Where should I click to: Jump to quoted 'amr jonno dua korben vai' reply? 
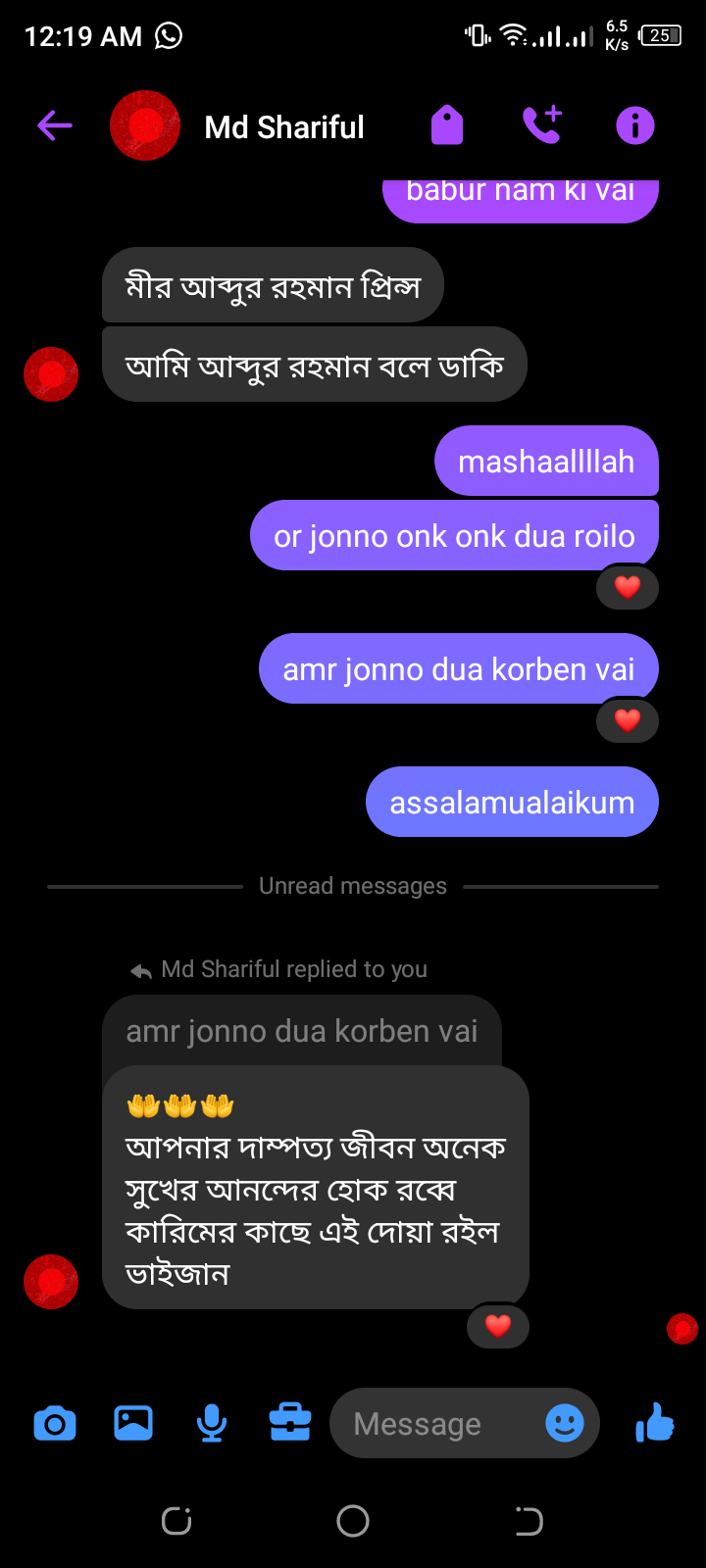click(302, 1031)
